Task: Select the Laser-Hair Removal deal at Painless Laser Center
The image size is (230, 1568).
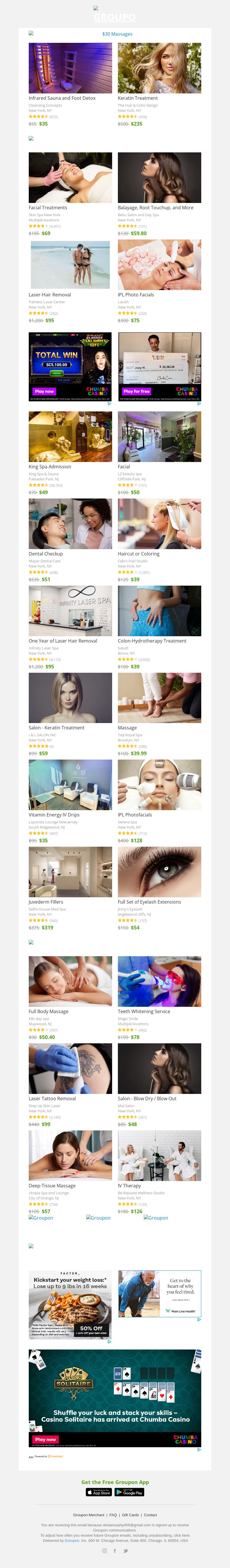Action: [70, 264]
